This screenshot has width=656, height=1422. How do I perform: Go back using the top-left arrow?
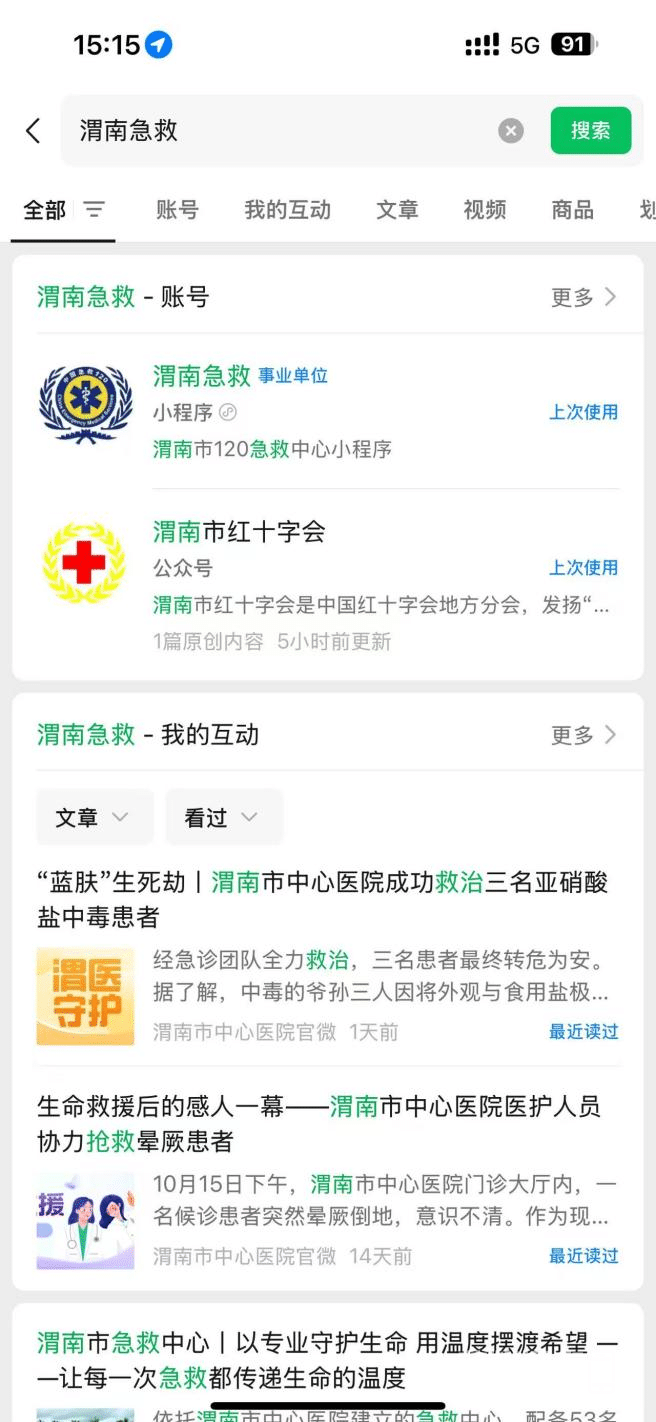click(x=33, y=131)
